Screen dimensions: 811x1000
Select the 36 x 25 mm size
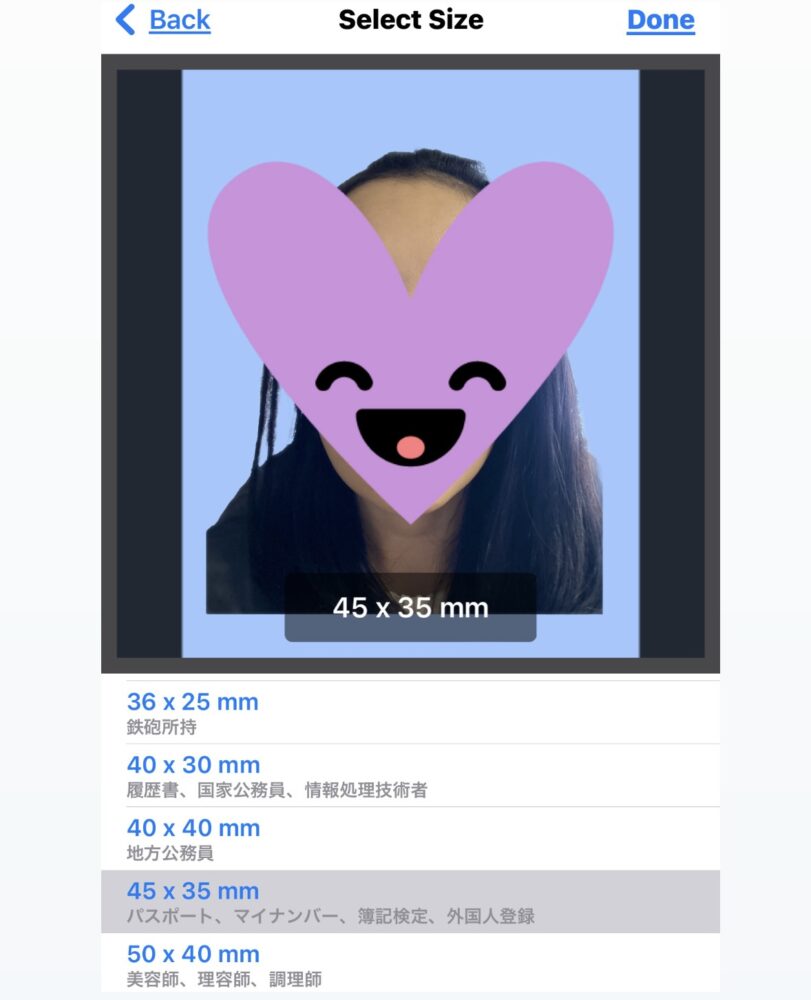point(410,712)
